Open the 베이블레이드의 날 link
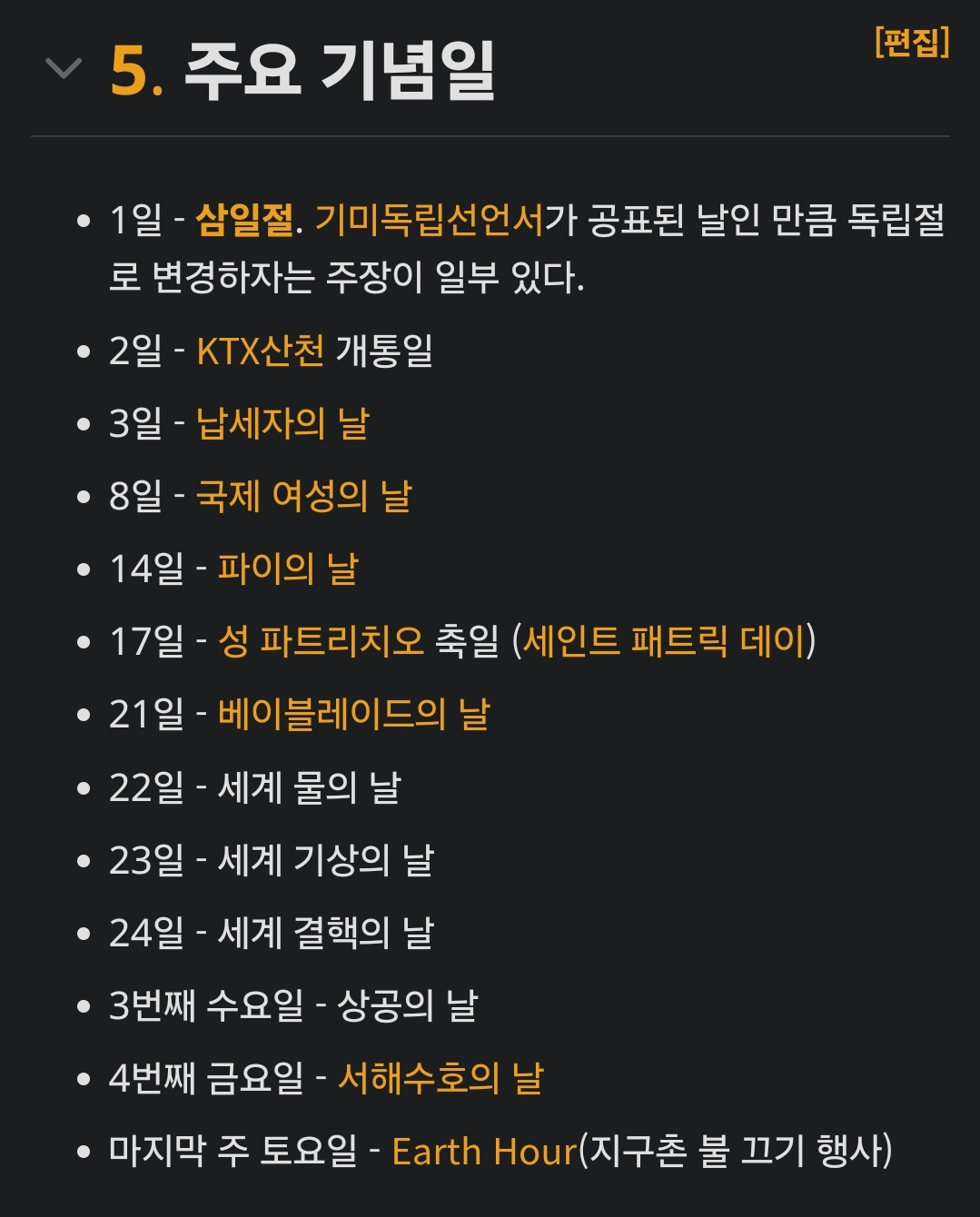 click(353, 715)
